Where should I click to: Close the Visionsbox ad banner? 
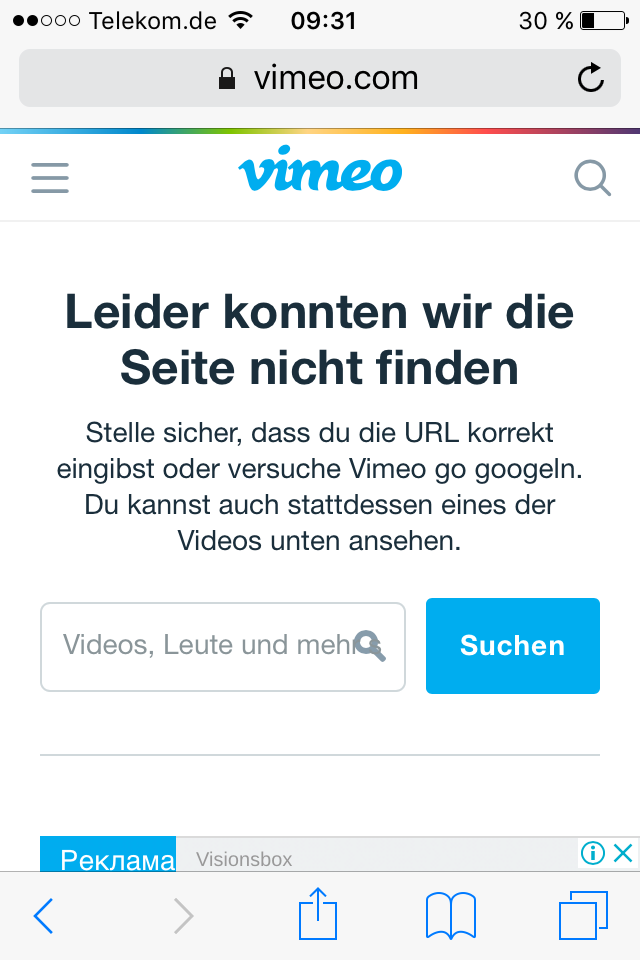click(x=623, y=853)
